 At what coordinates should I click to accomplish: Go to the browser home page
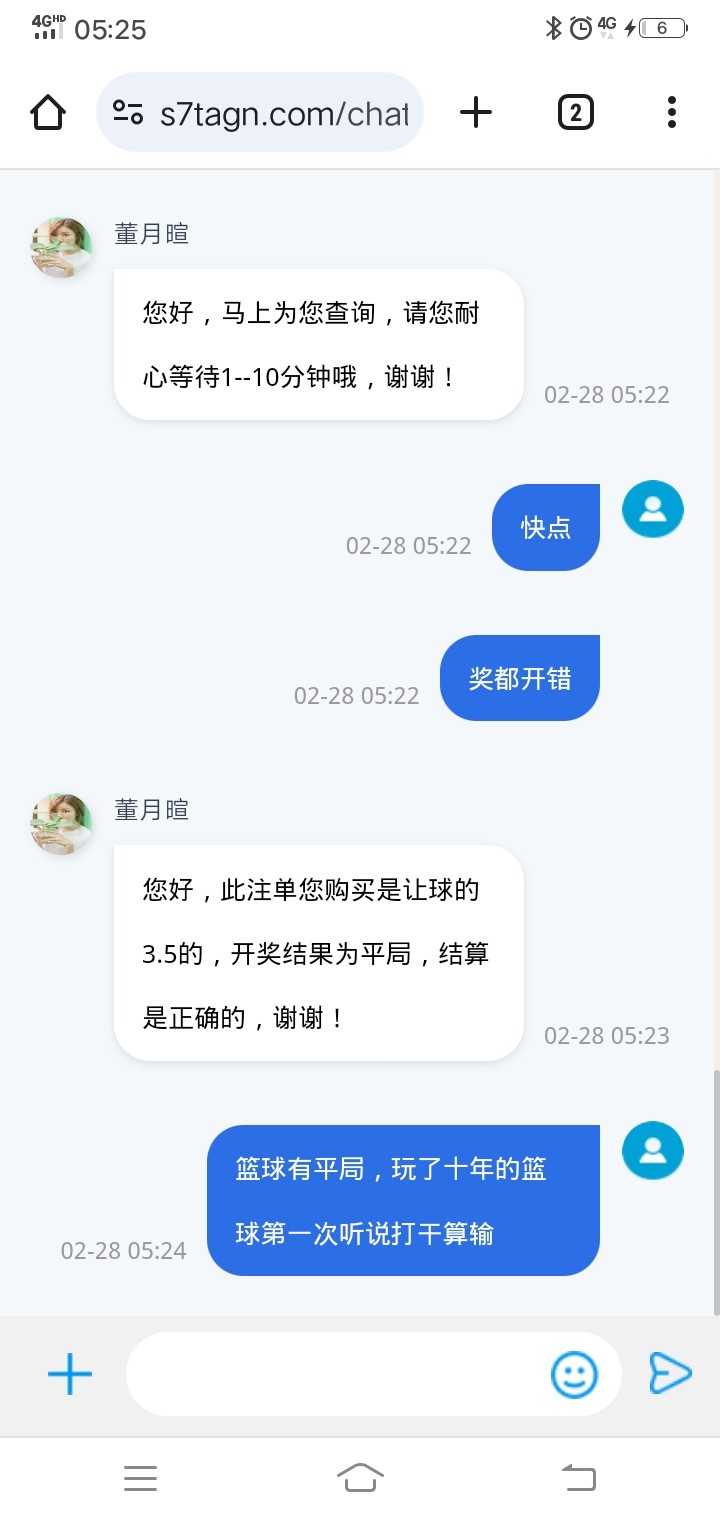[x=48, y=112]
